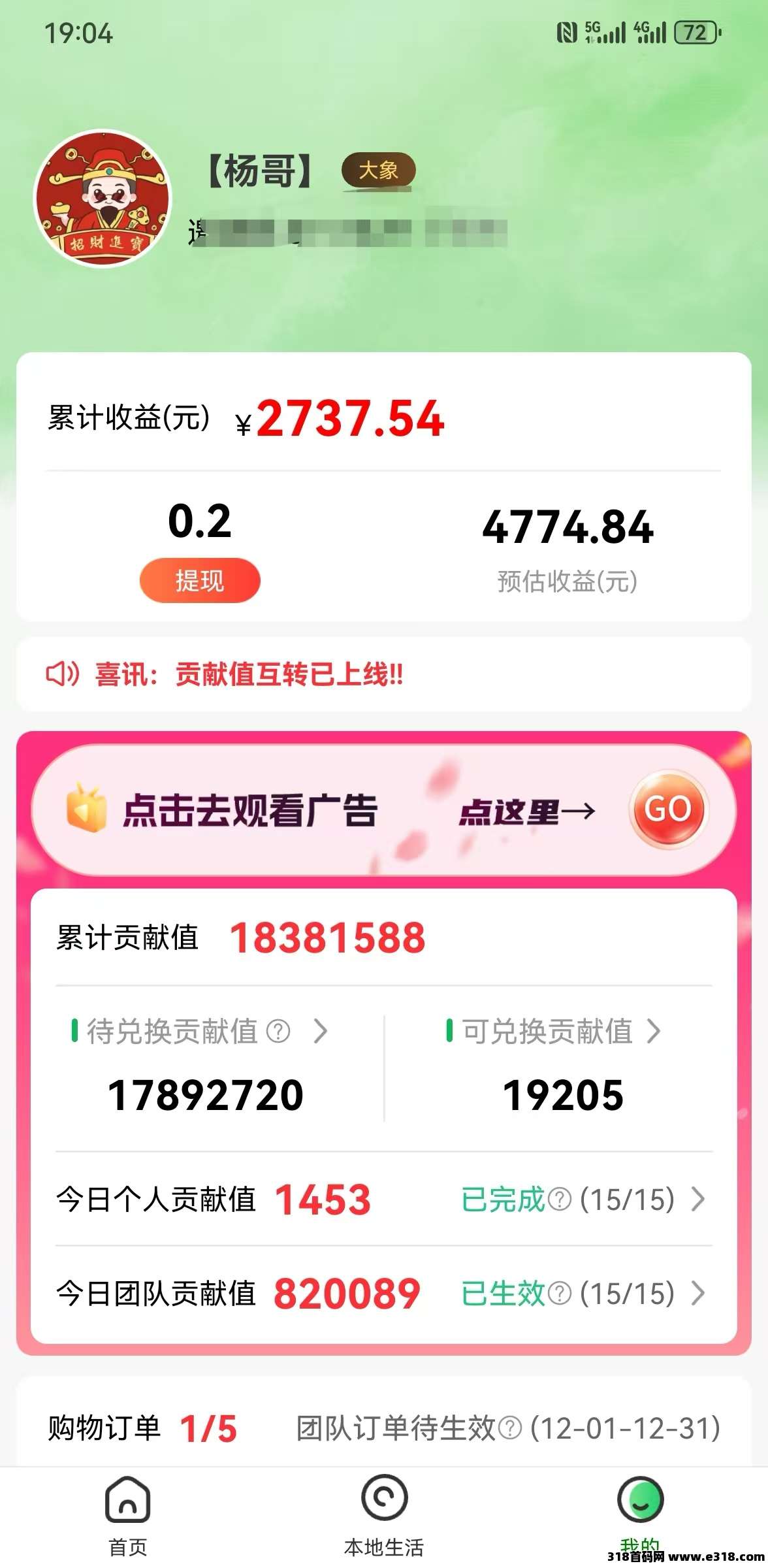Open 待兑换贡献值 details
The image size is (768, 1568).
[x=200, y=1032]
